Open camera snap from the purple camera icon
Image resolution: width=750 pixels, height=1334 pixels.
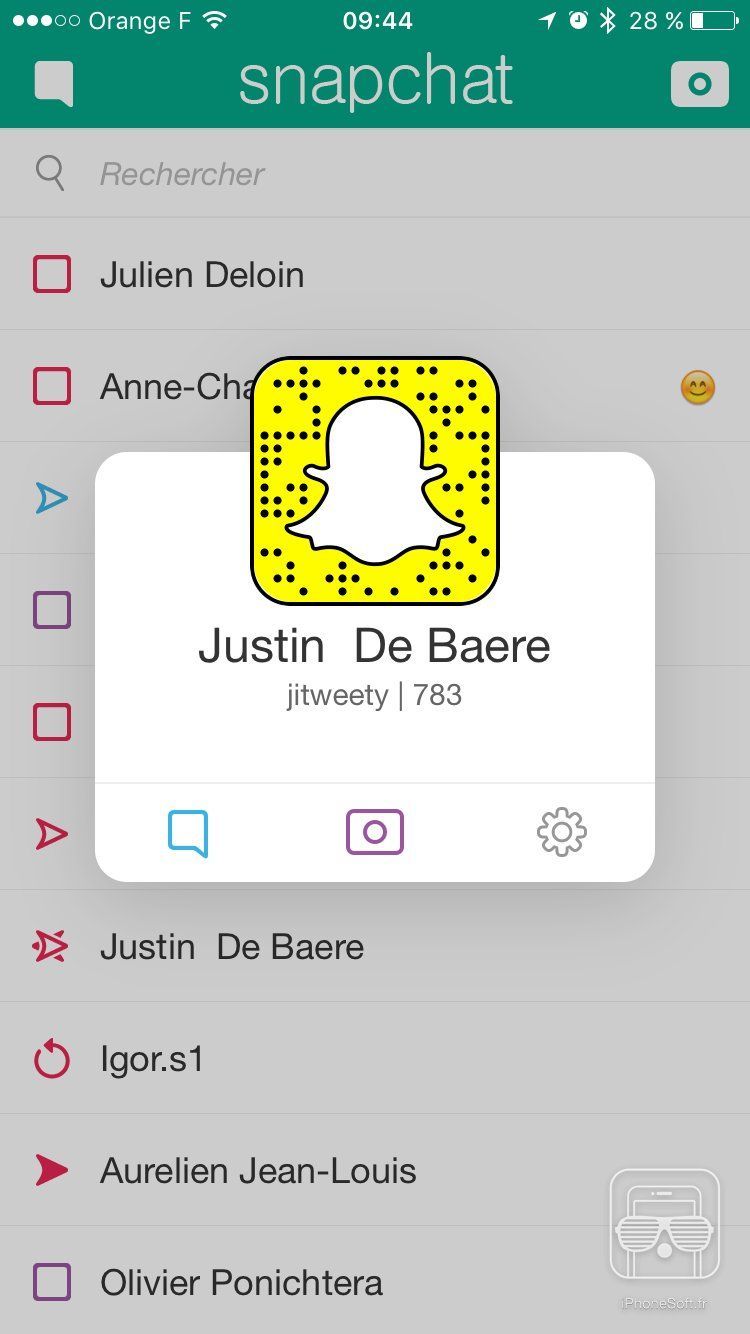(x=375, y=831)
